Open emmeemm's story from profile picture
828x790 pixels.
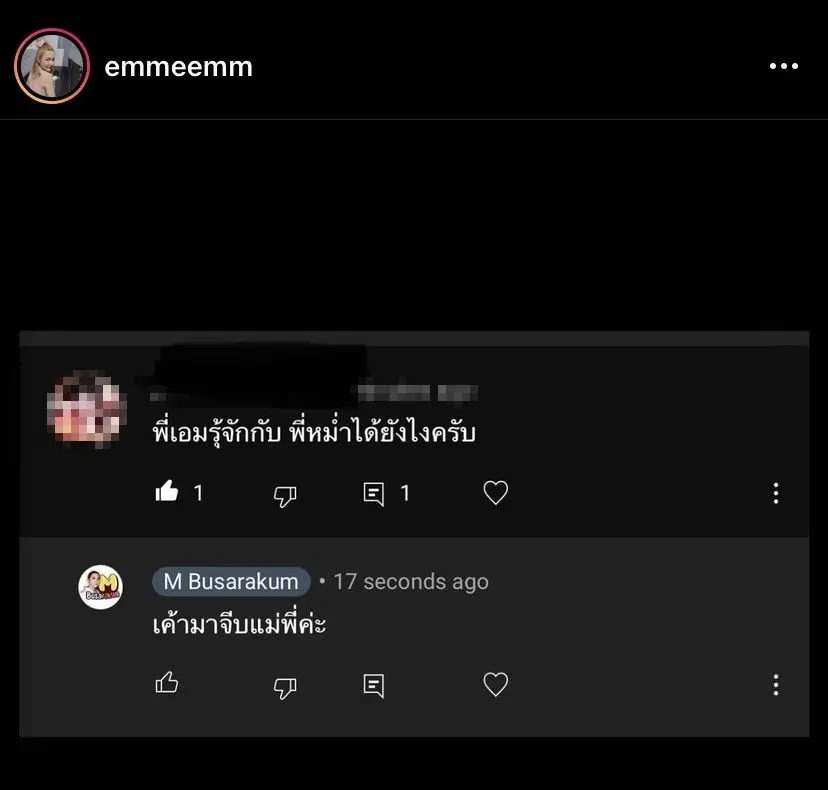(x=52, y=67)
